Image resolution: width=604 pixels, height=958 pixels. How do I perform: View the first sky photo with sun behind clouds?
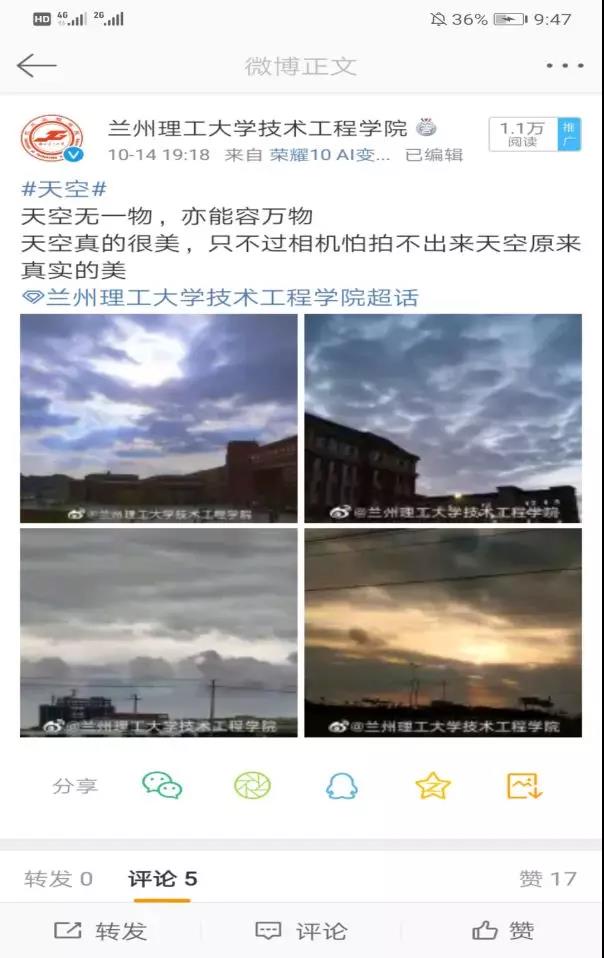159,418
